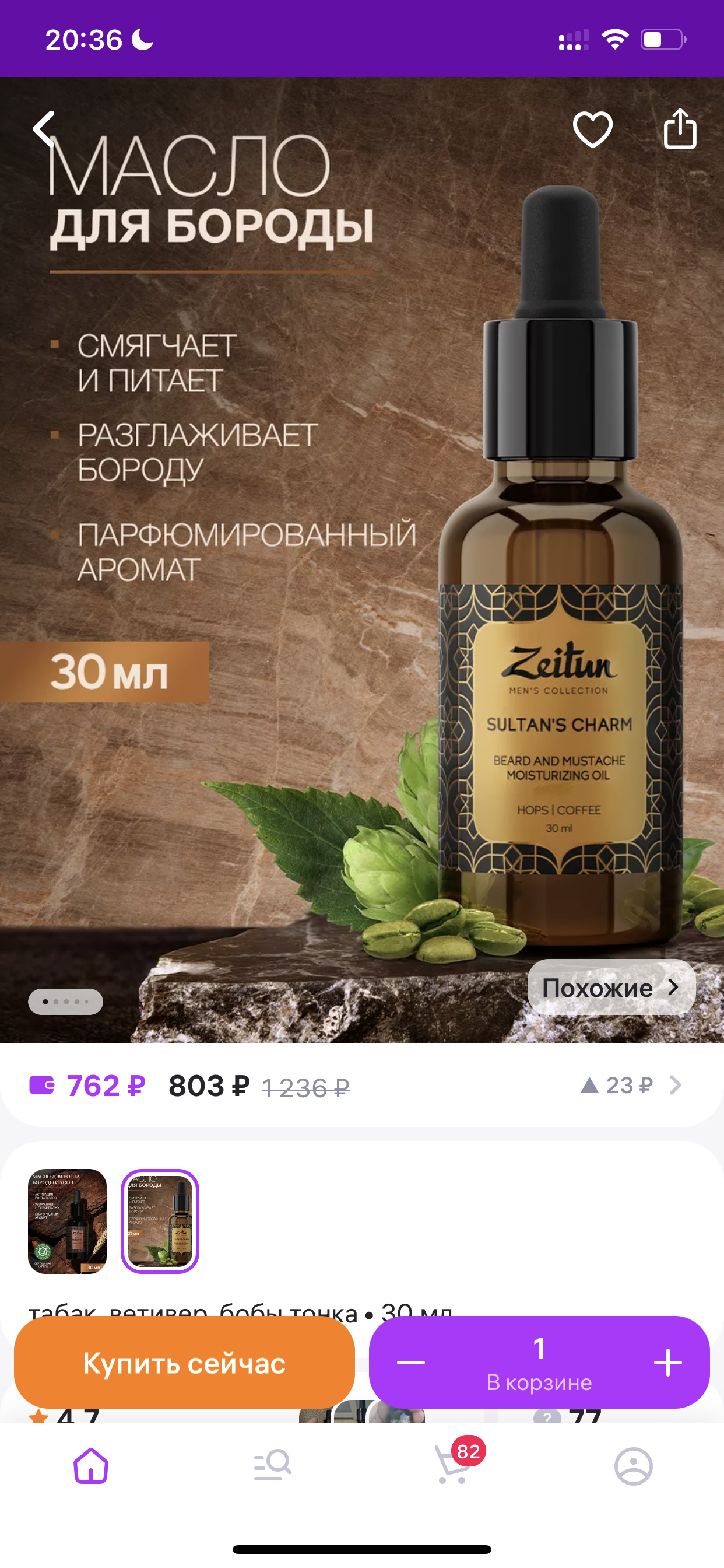The image size is (724, 1568).
Task: Increase the cart quantity with plus
Action: point(667,1361)
